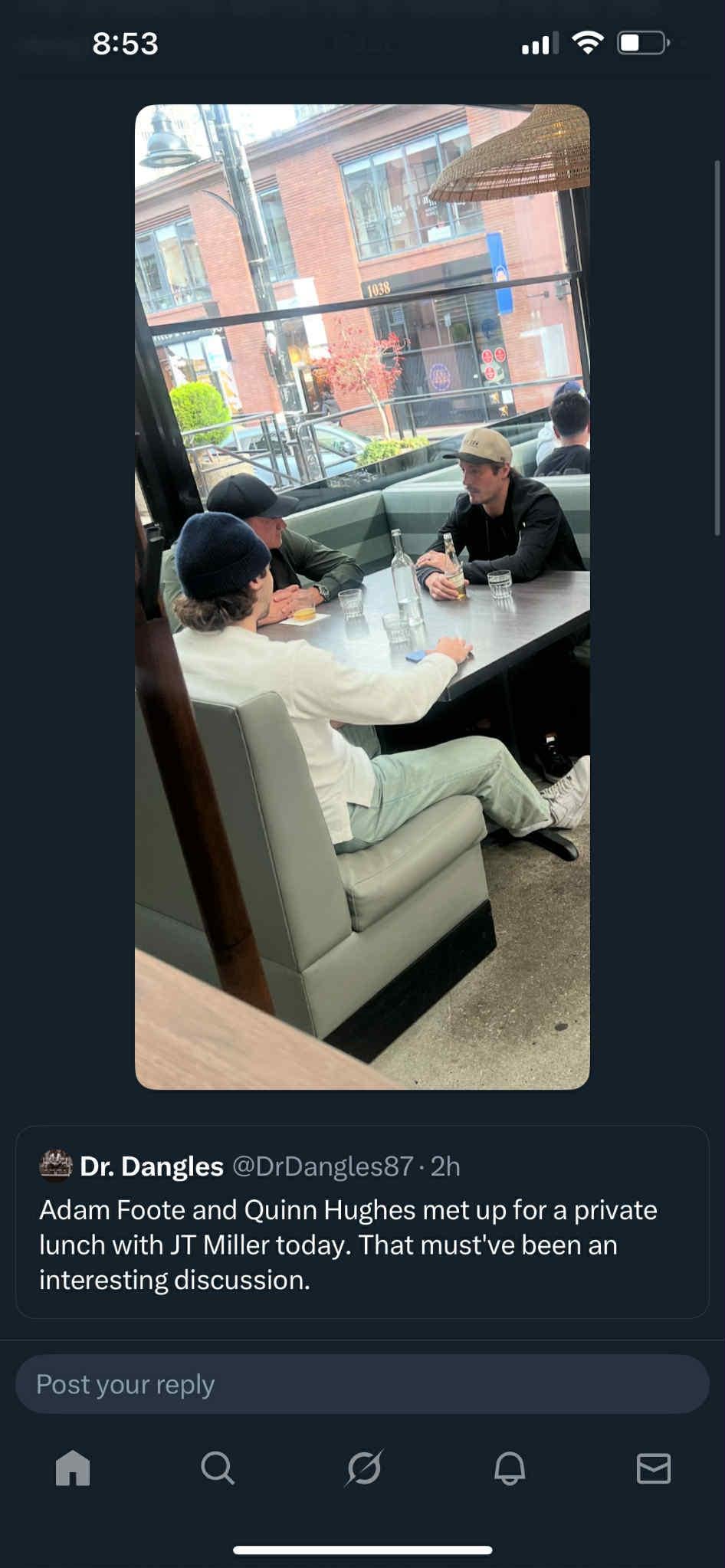Tap the Post your reply field

point(362,1384)
